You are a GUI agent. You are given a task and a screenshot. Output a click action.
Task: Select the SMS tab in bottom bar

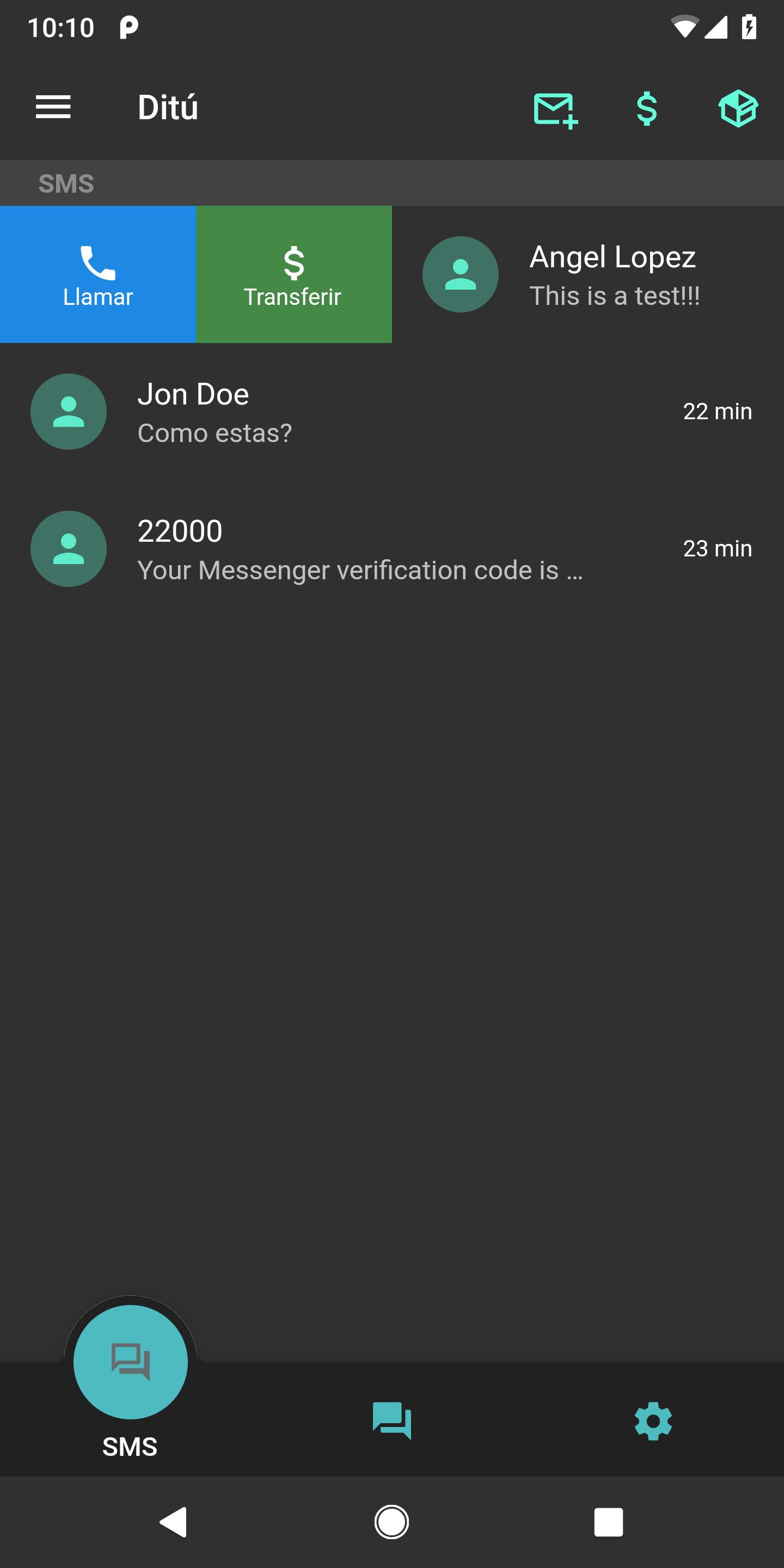(x=130, y=1376)
